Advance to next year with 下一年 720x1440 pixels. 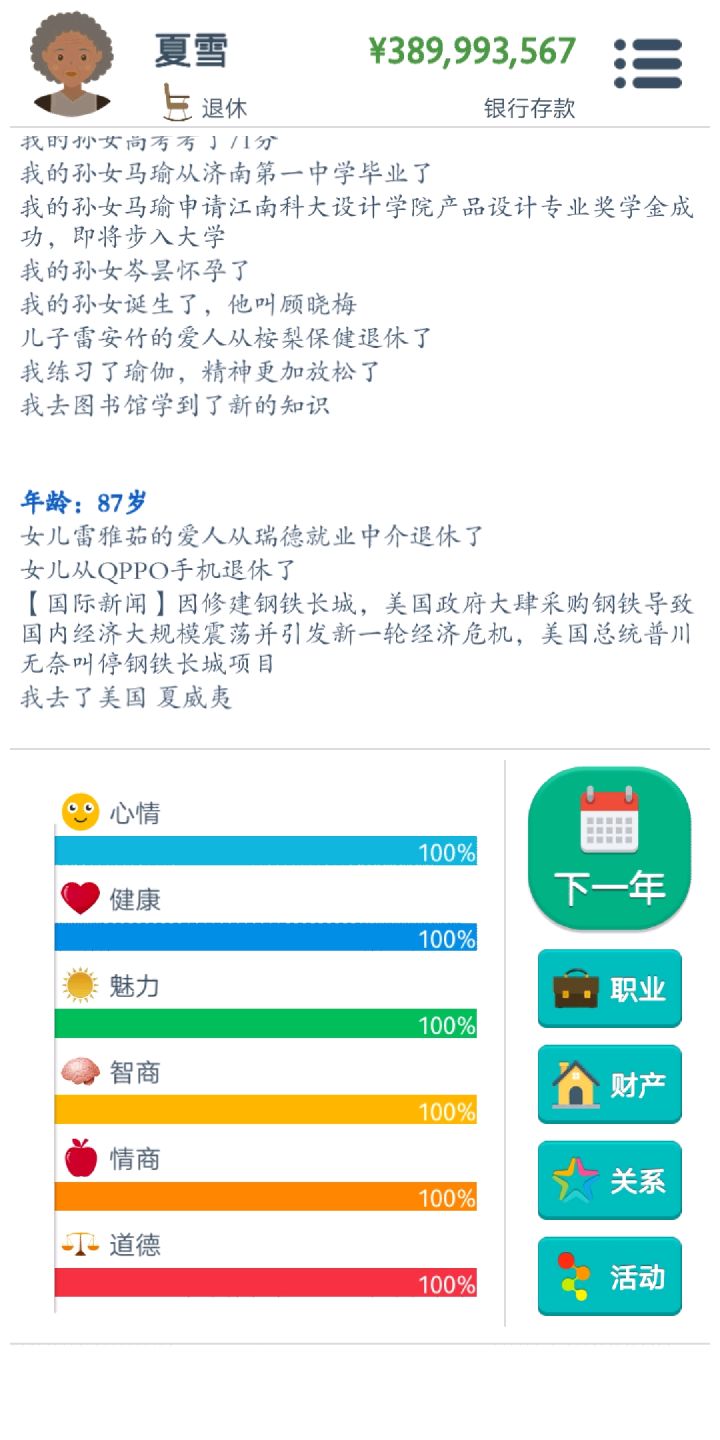click(x=609, y=848)
